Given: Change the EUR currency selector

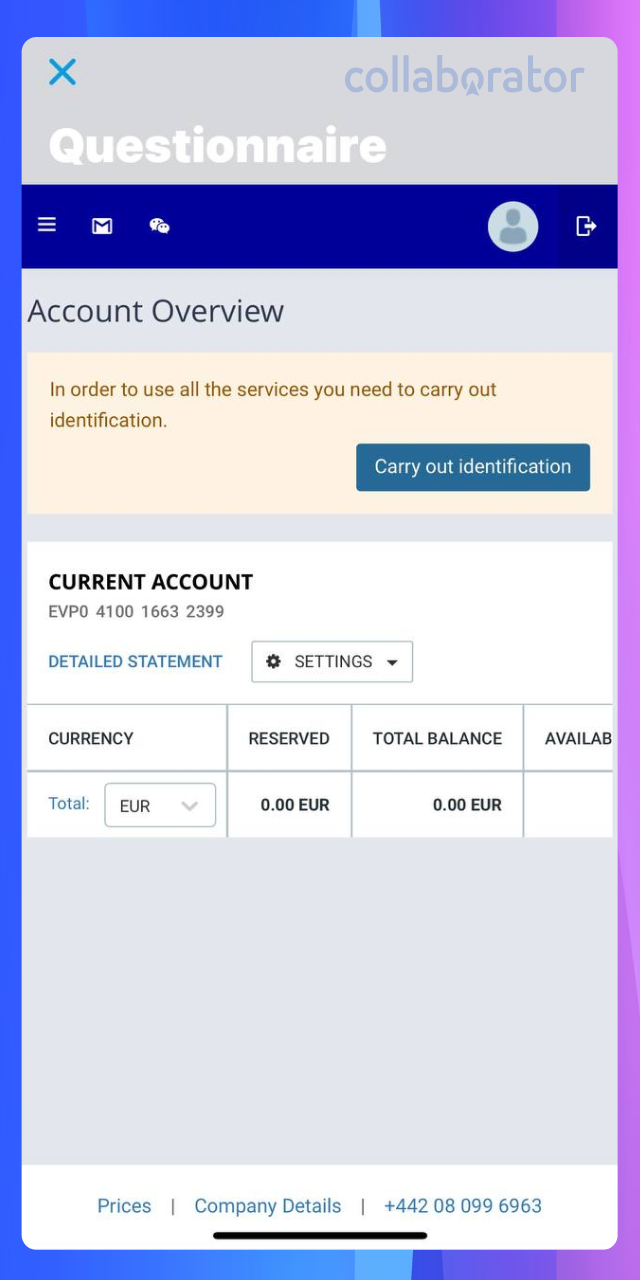Looking at the screenshot, I should coord(160,805).
